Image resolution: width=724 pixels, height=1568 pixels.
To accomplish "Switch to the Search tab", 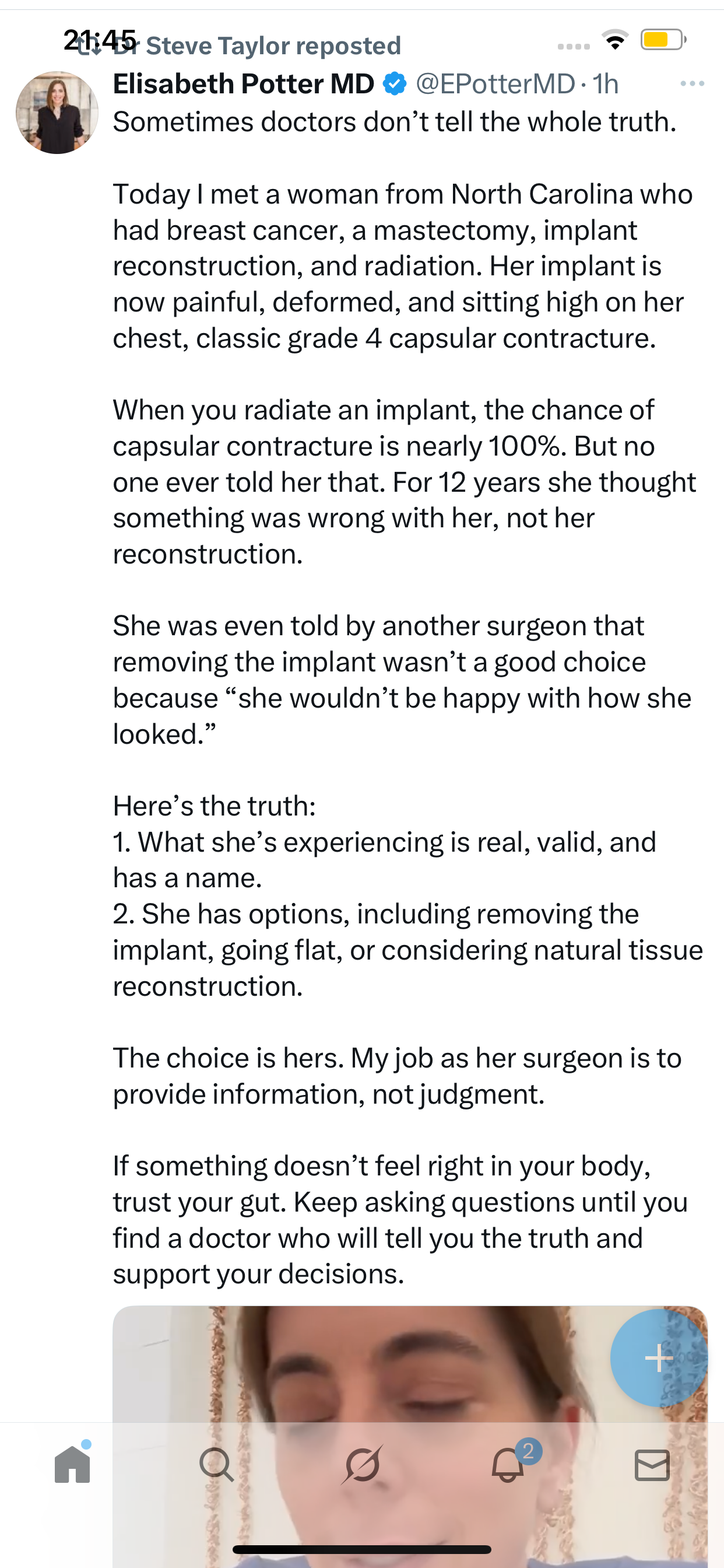I will 217,1464.
